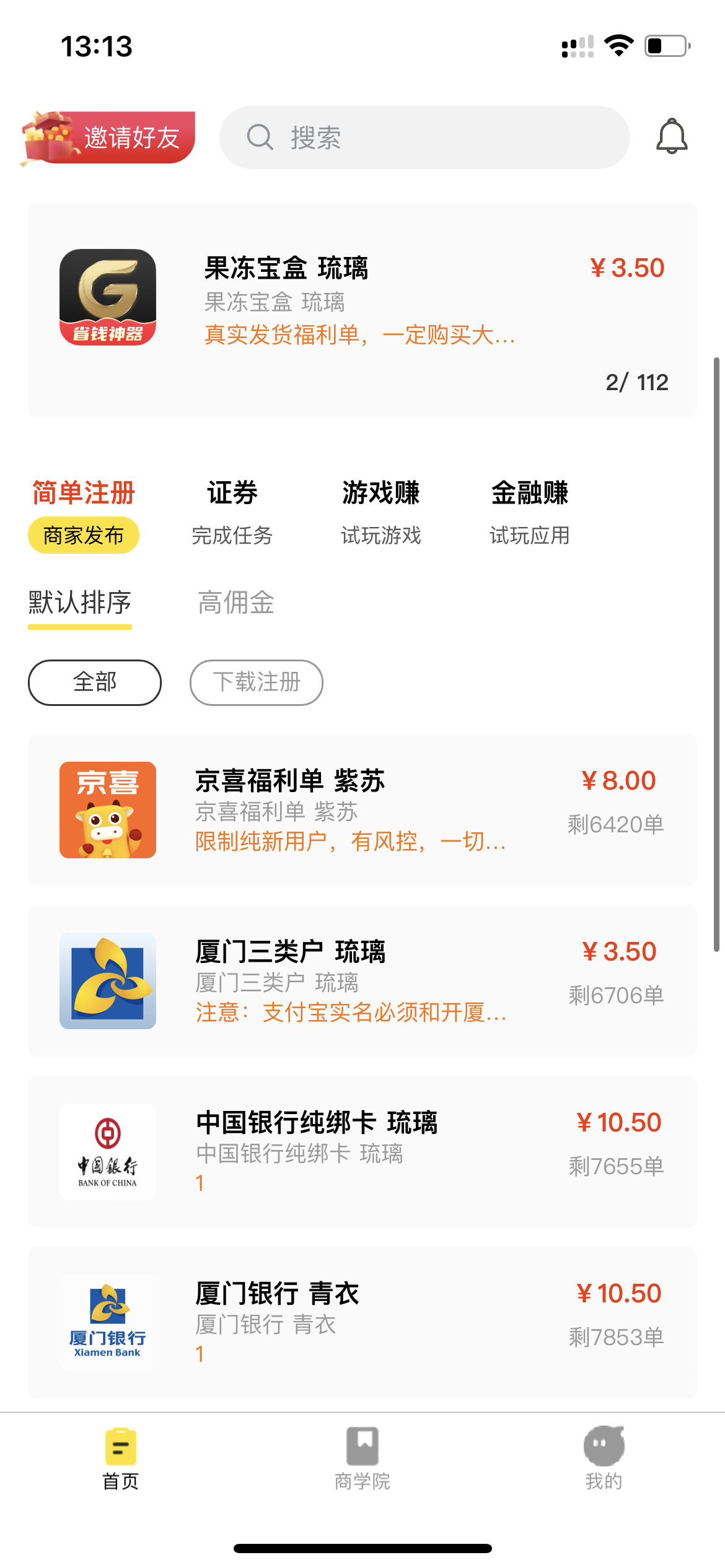Open the 我的 profile tab

[x=604, y=1458]
